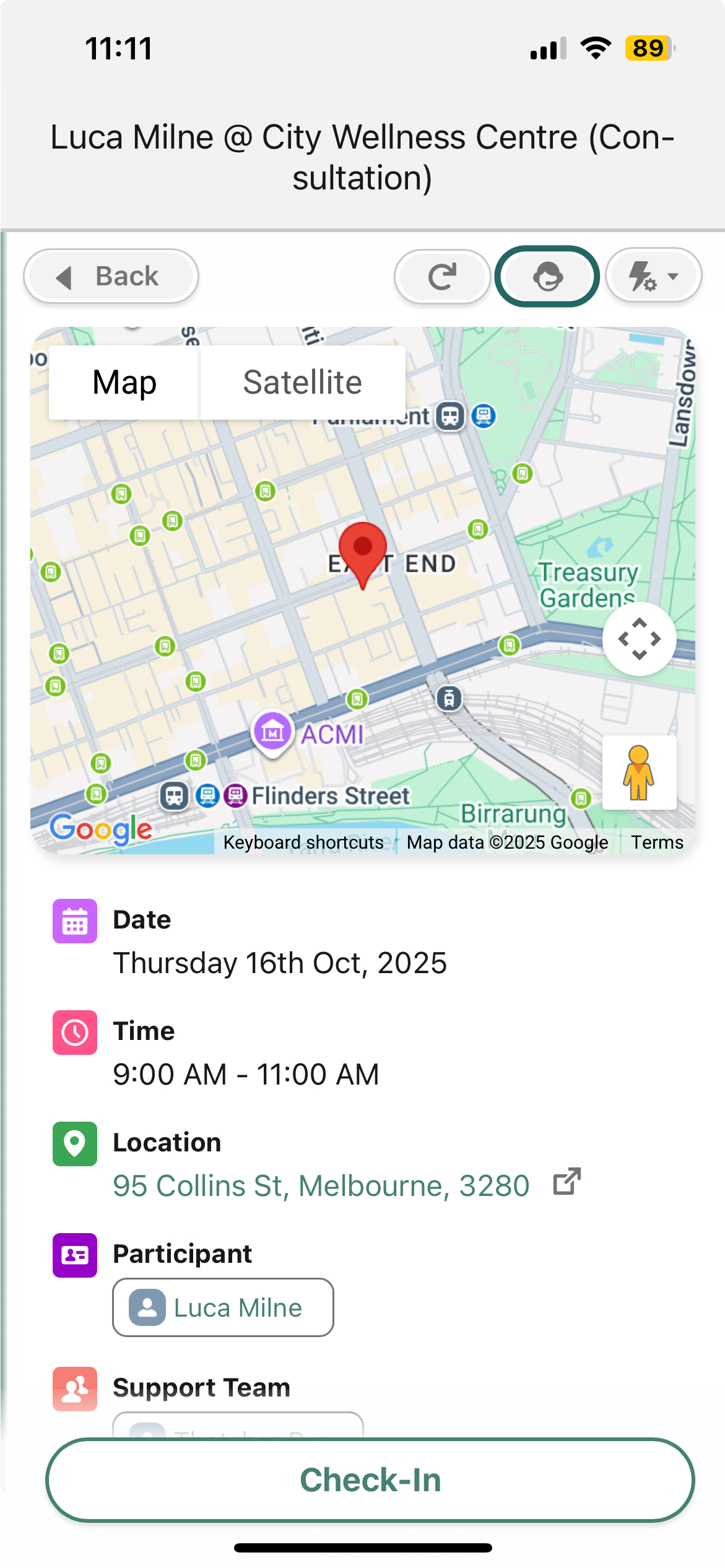Image resolution: width=725 pixels, height=1568 pixels.
Task: Open ACMI marker on the map
Action: click(272, 732)
